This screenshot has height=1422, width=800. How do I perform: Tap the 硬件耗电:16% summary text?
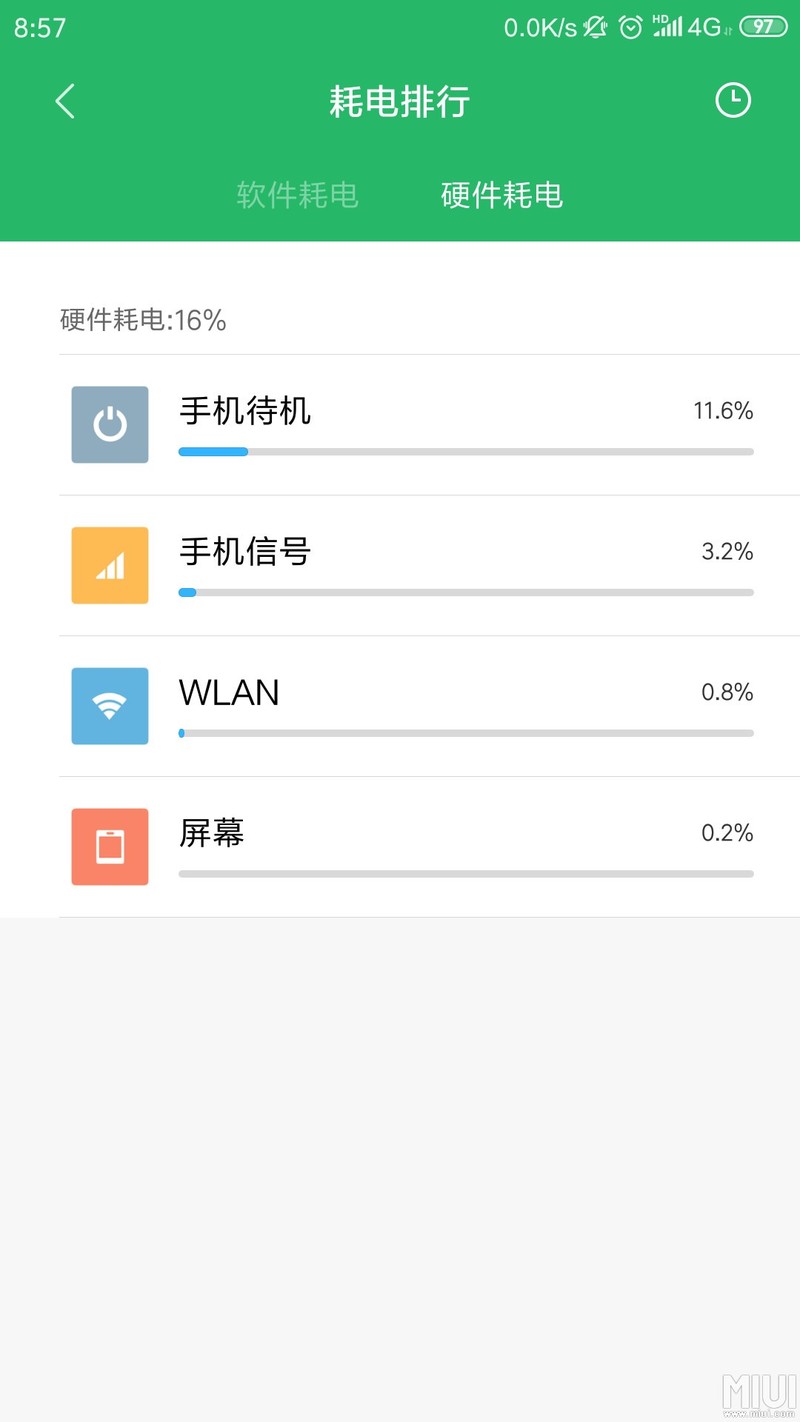tap(142, 321)
